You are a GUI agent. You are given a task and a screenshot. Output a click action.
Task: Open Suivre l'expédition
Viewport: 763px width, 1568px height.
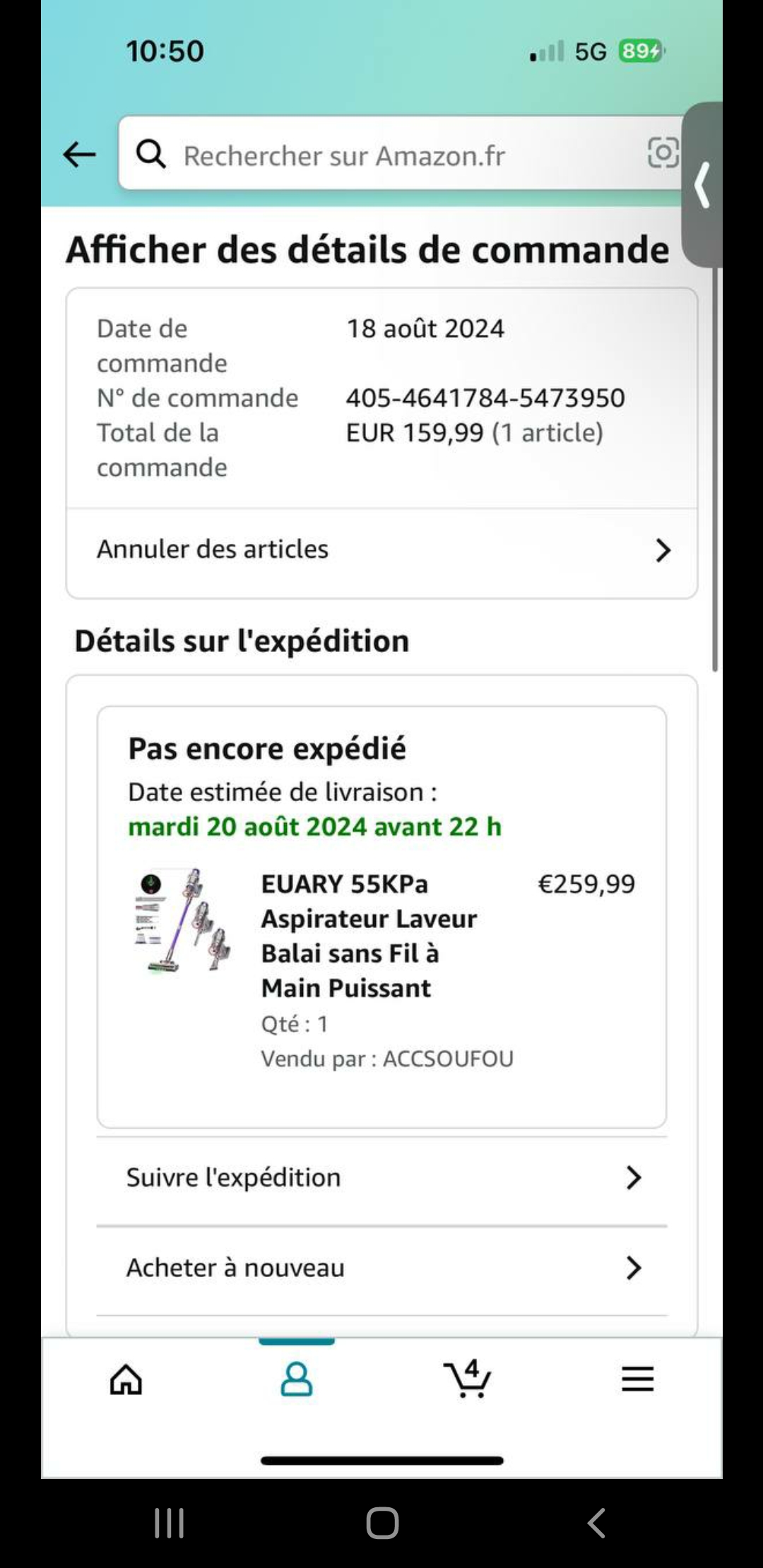[381, 1177]
